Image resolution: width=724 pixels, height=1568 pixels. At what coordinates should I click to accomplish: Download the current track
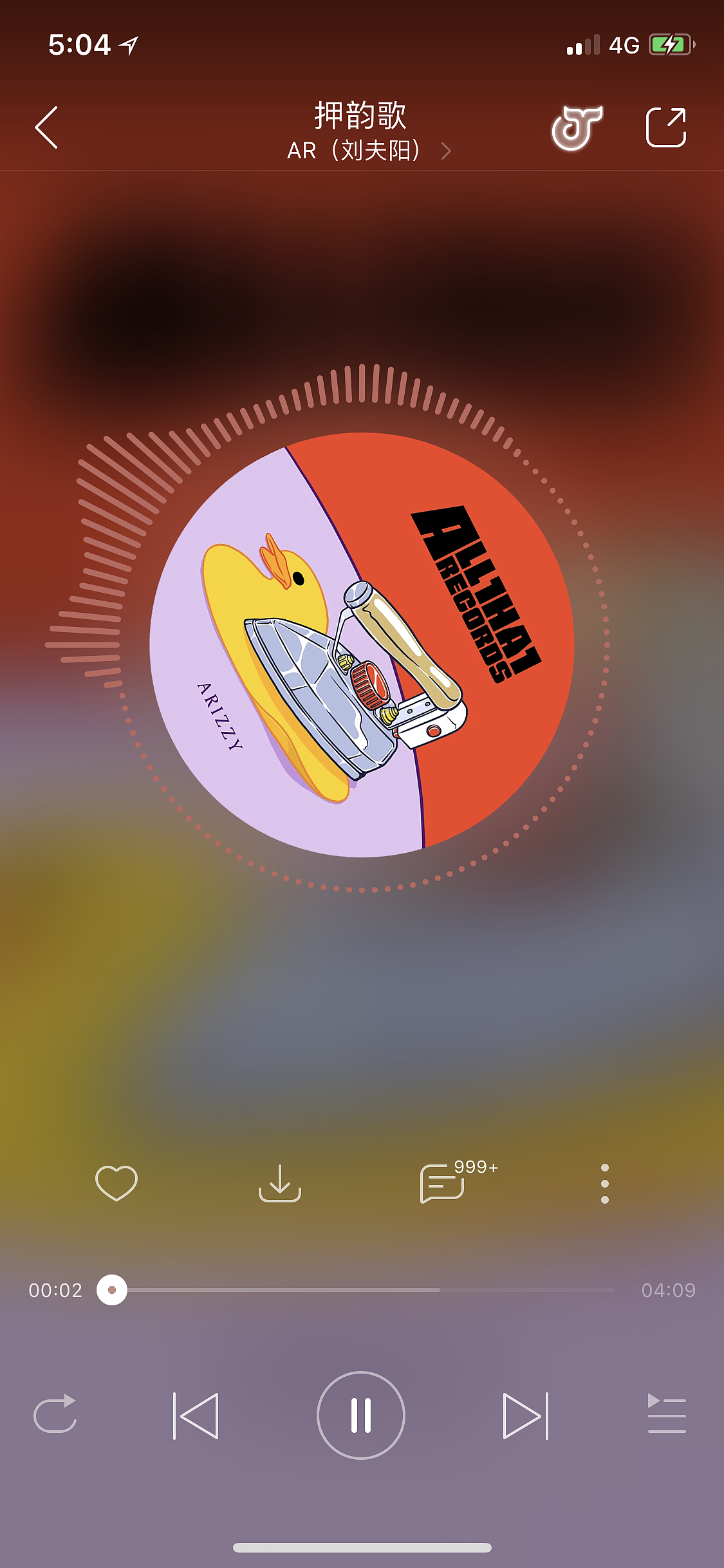click(x=279, y=1183)
